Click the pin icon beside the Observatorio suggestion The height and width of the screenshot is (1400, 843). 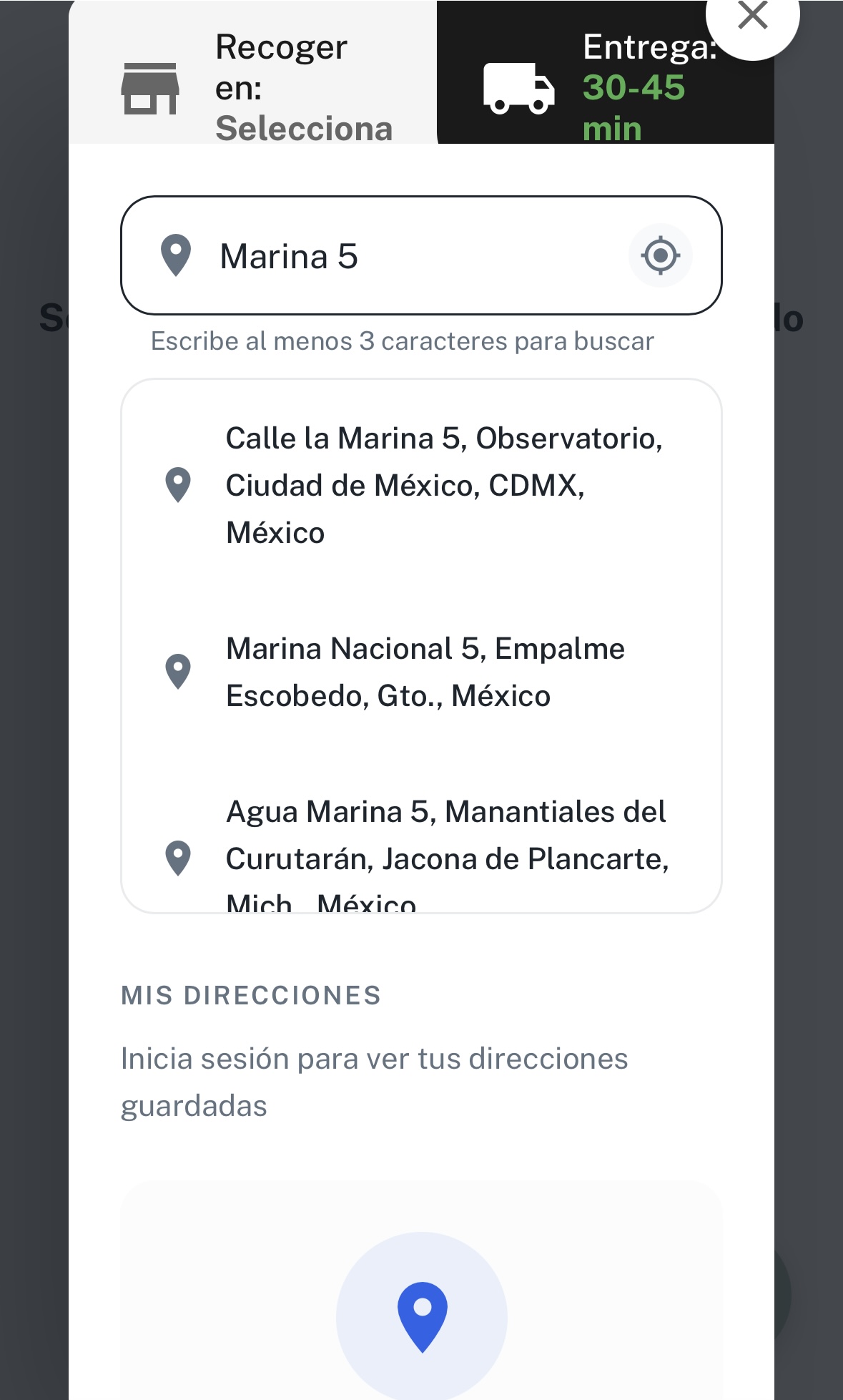pos(177,484)
